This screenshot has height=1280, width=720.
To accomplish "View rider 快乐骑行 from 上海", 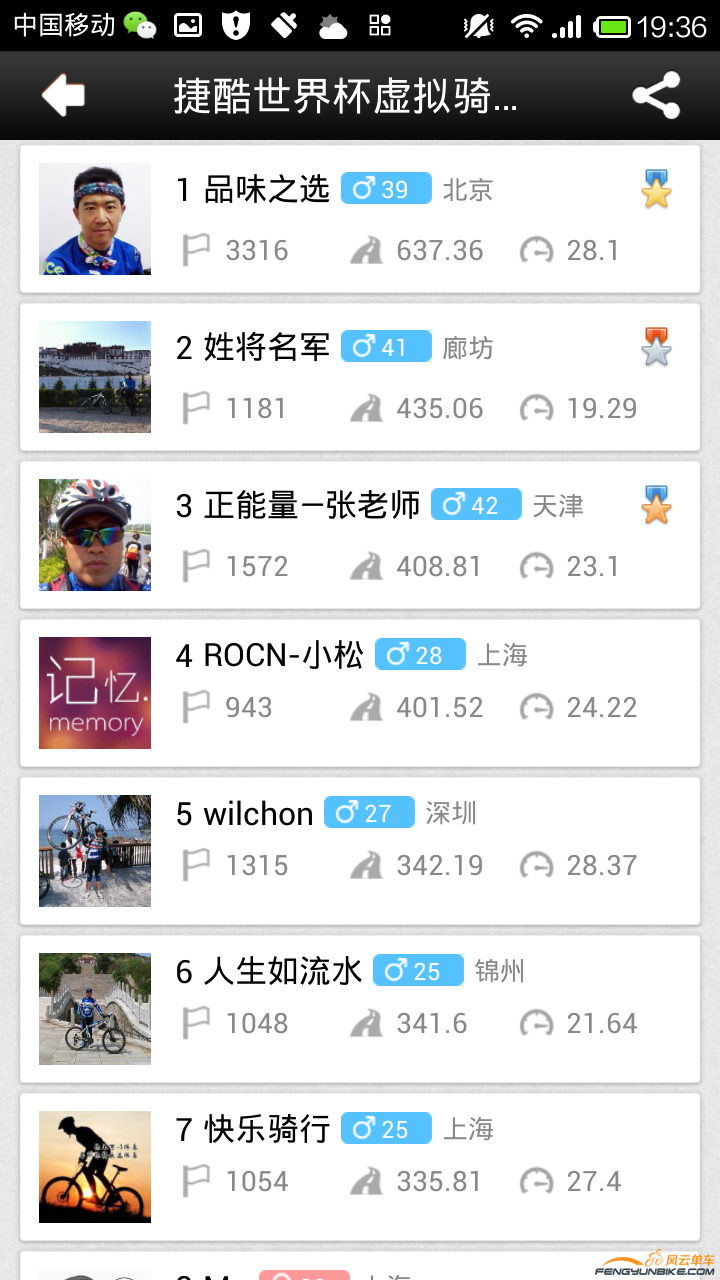I will 360,1167.
